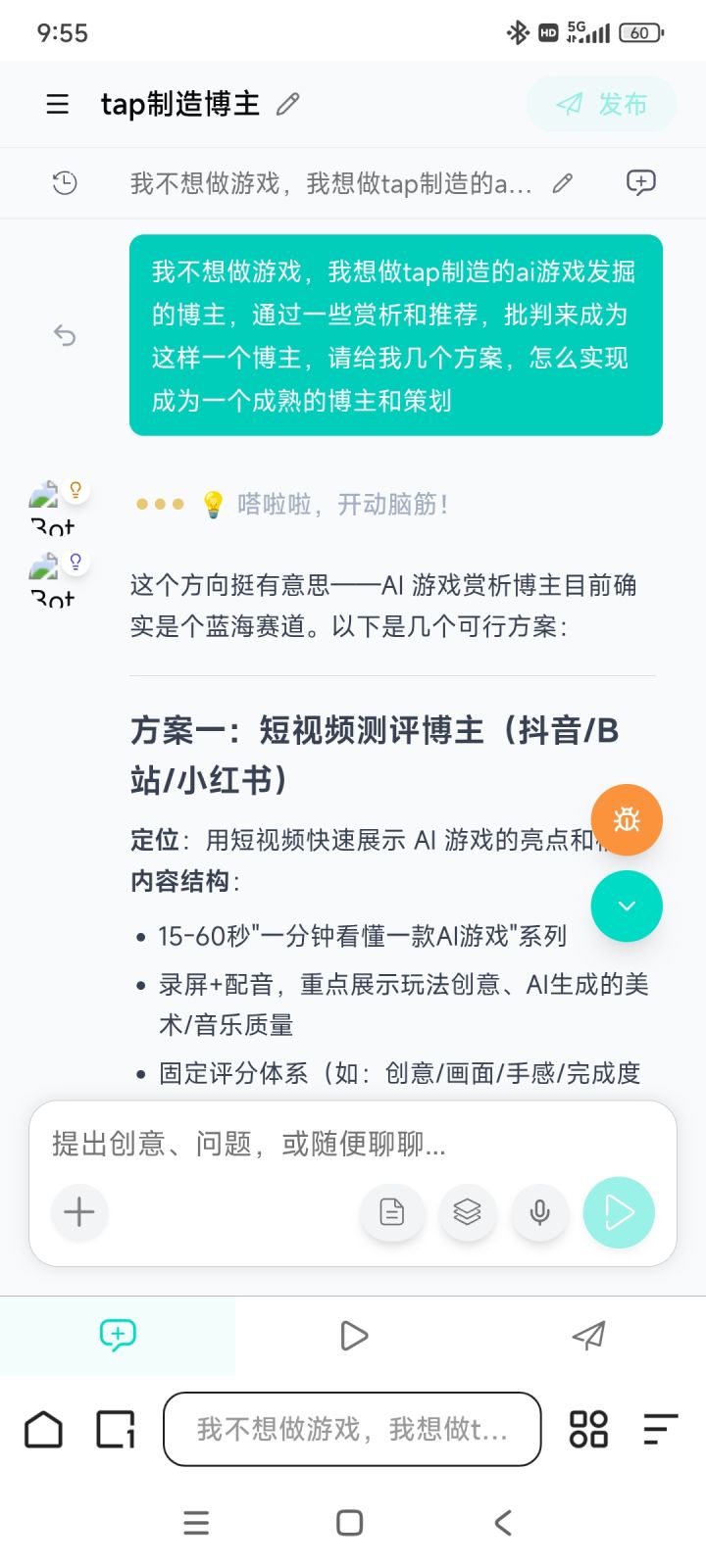Open chat history via clock icon

(x=64, y=182)
